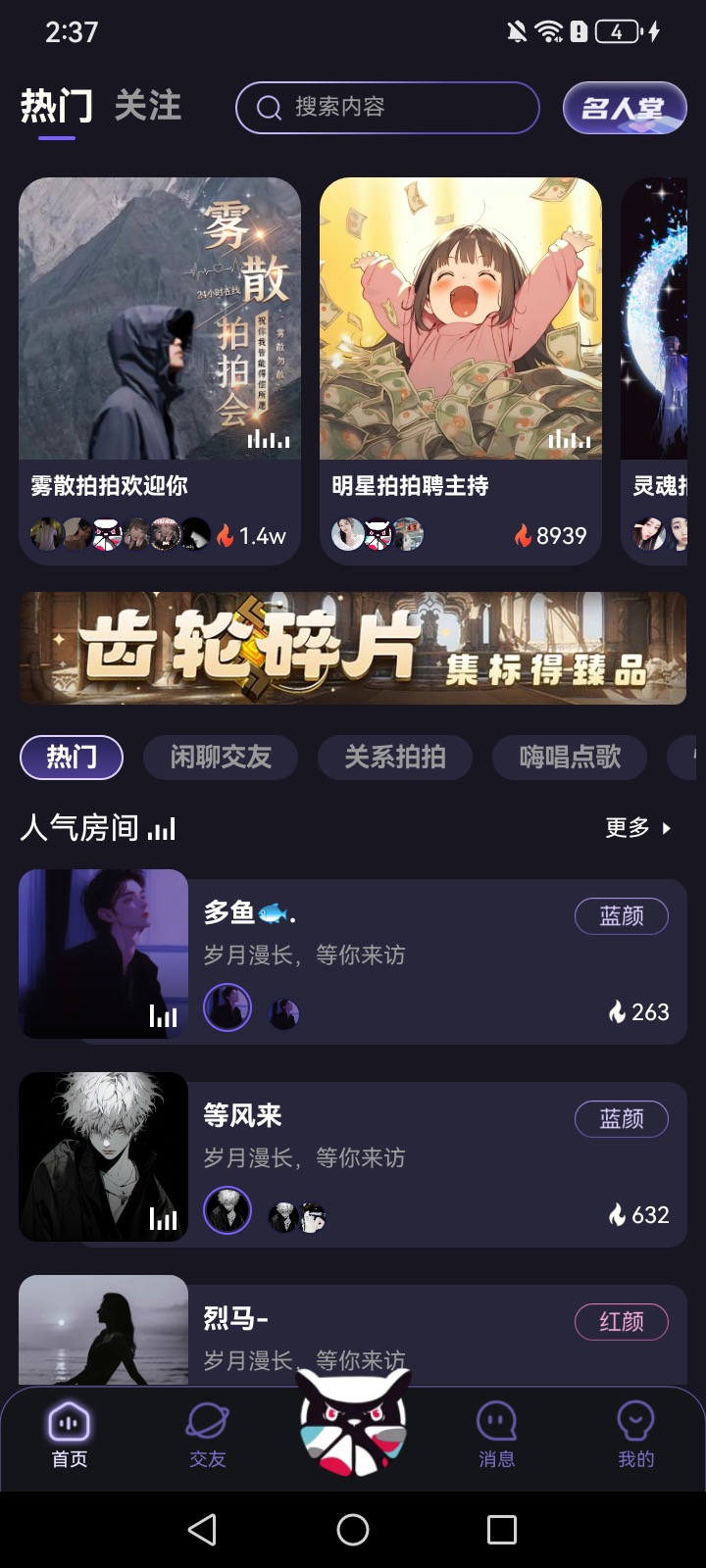The width and height of the screenshot is (706, 1568).
Task: Tap the system back button
Action: tap(202, 1530)
